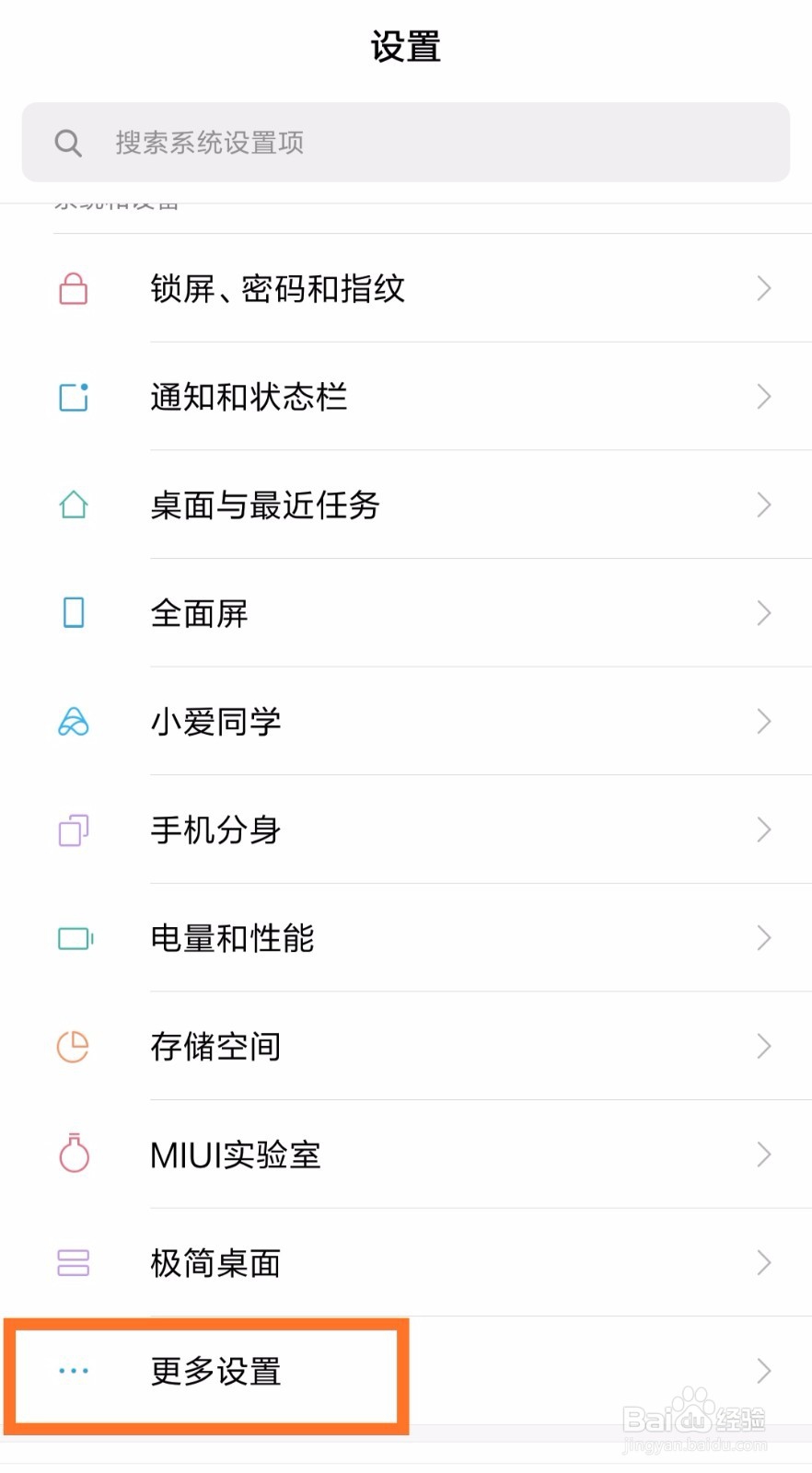The image size is (812, 1473).
Task: Tap the 搜索系统设置项 search box
Action: (x=406, y=143)
